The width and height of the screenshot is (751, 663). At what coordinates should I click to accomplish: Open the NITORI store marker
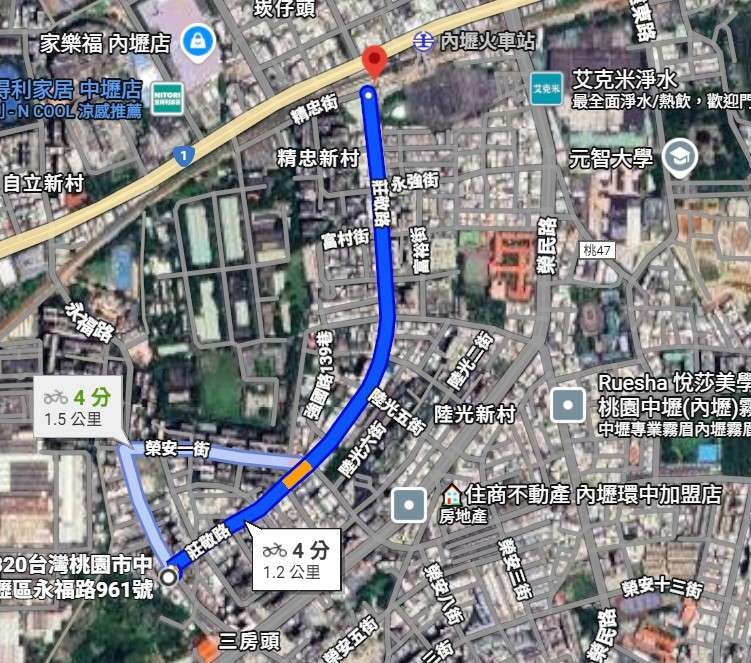click(x=167, y=95)
